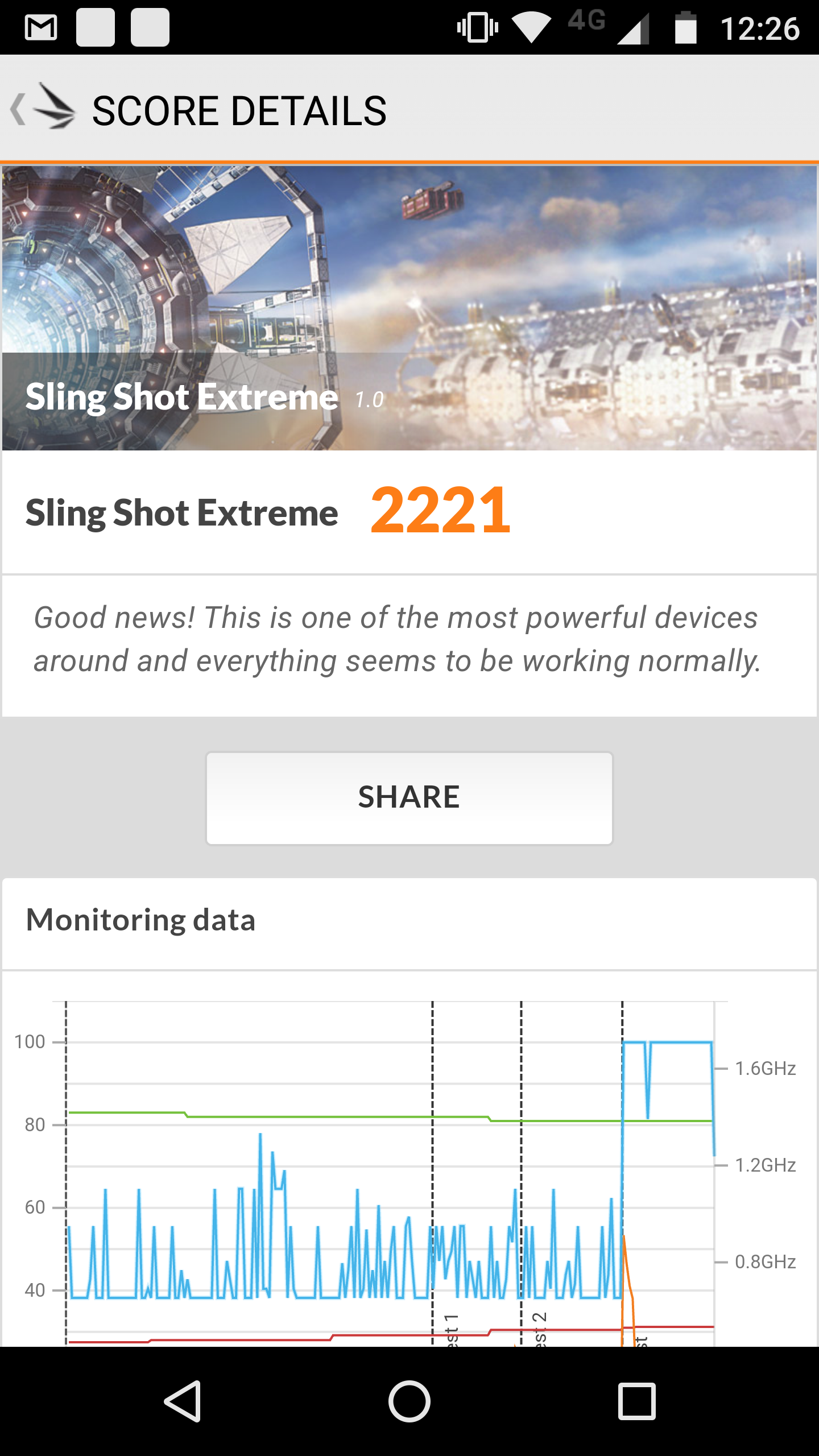Viewport: 819px width, 1456px height.
Task: Go back from Score Details
Action: click(42, 108)
